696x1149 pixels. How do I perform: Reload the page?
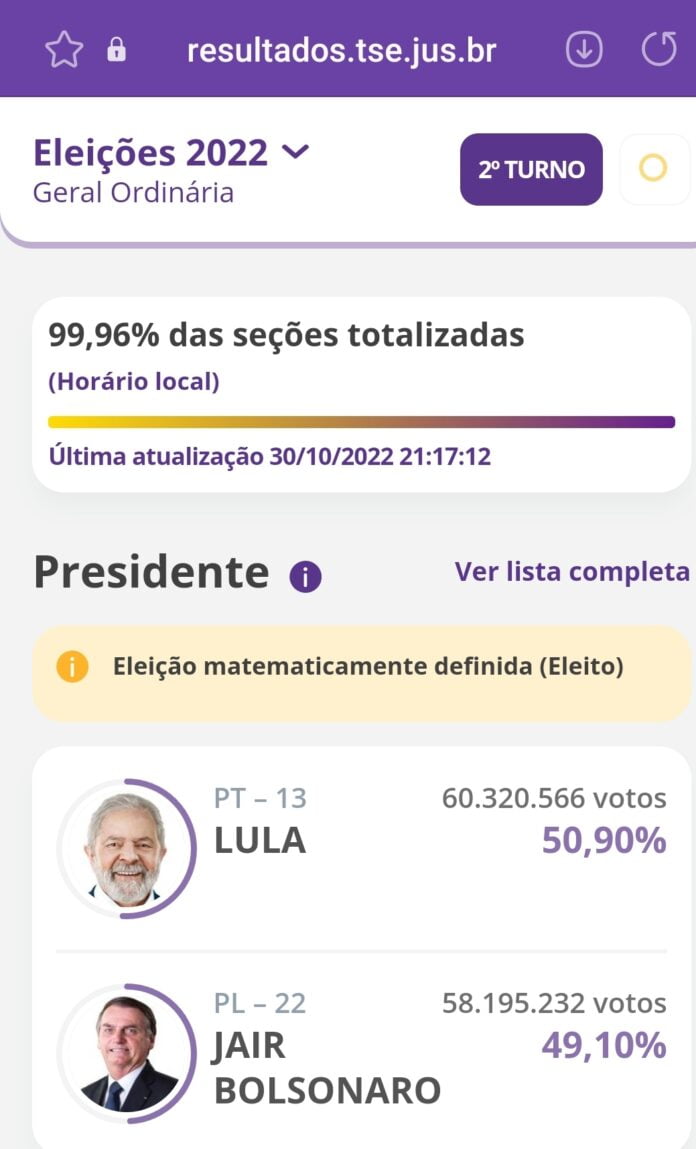coord(659,49)
